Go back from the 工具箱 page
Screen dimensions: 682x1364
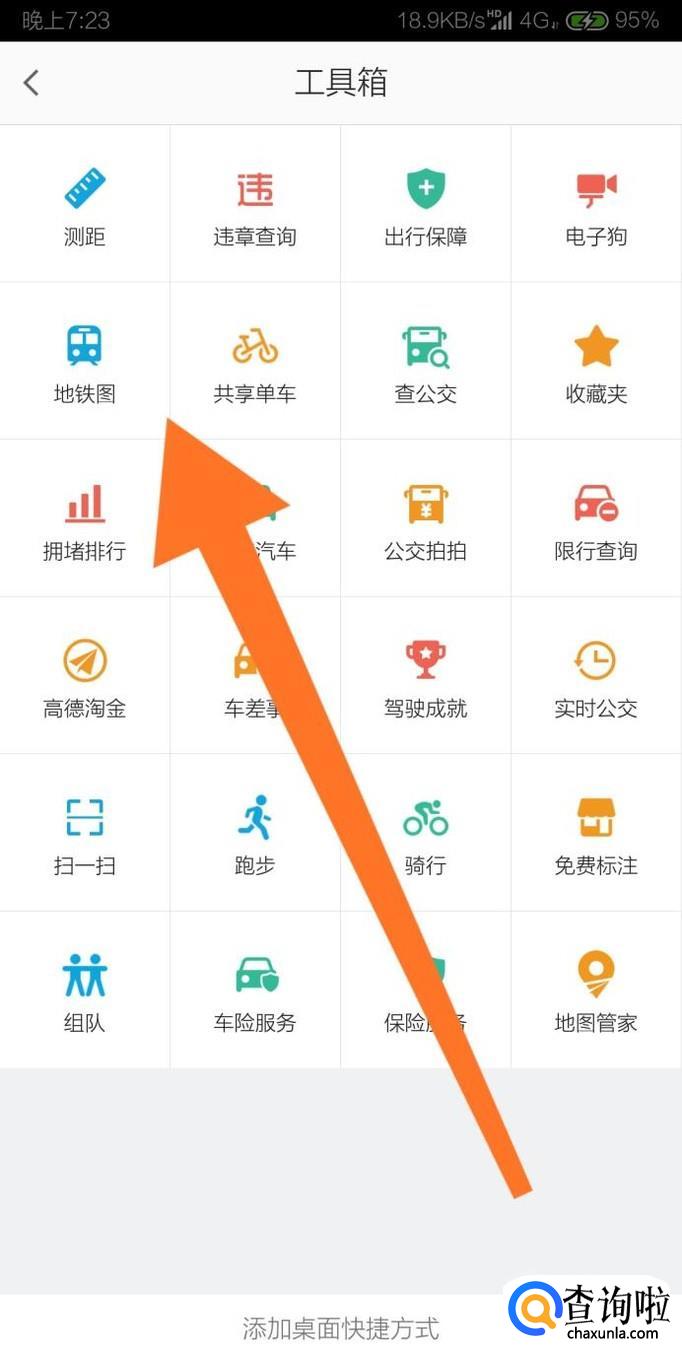point(32,82)
